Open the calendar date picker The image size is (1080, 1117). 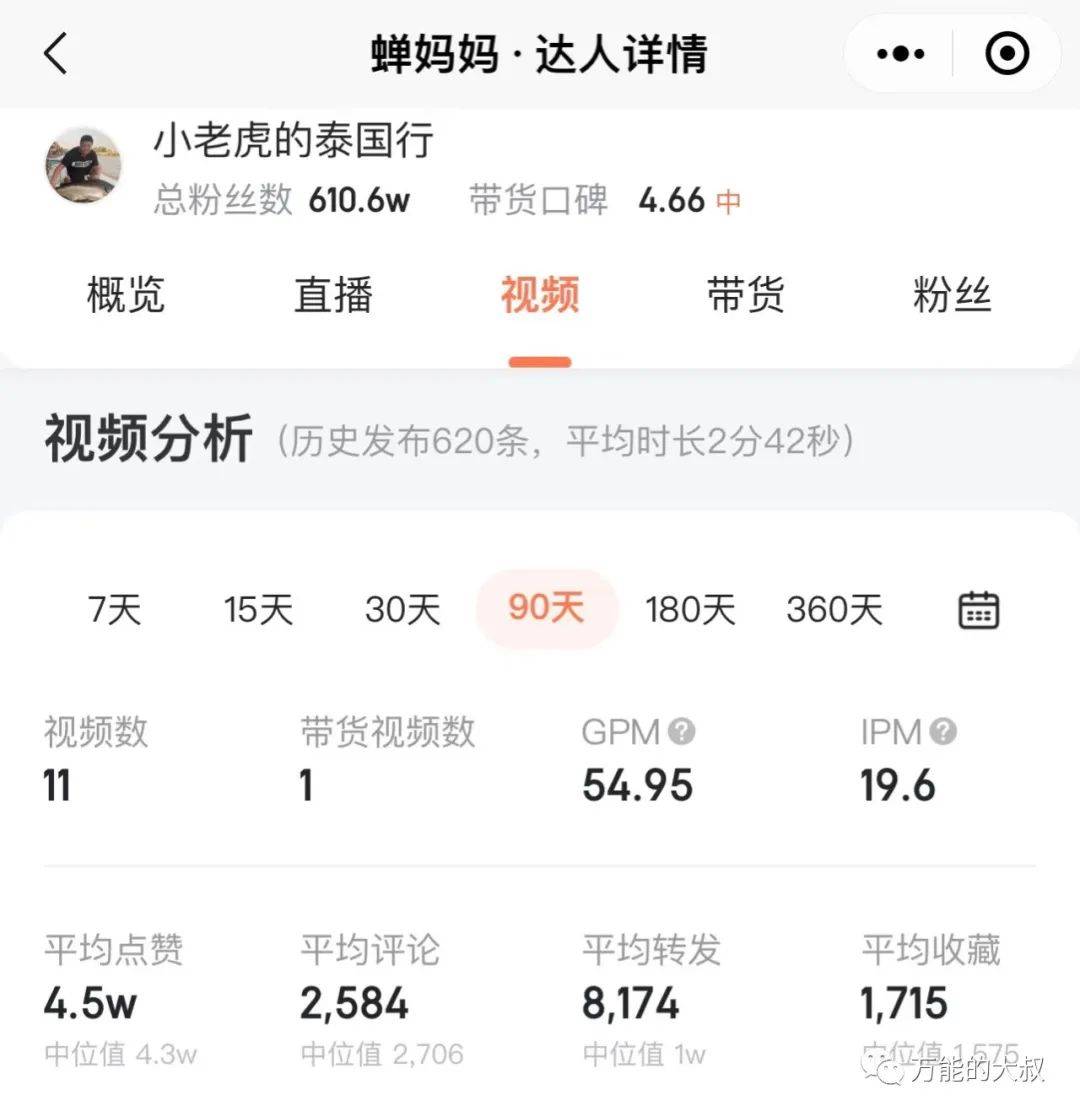pos(979,609)
